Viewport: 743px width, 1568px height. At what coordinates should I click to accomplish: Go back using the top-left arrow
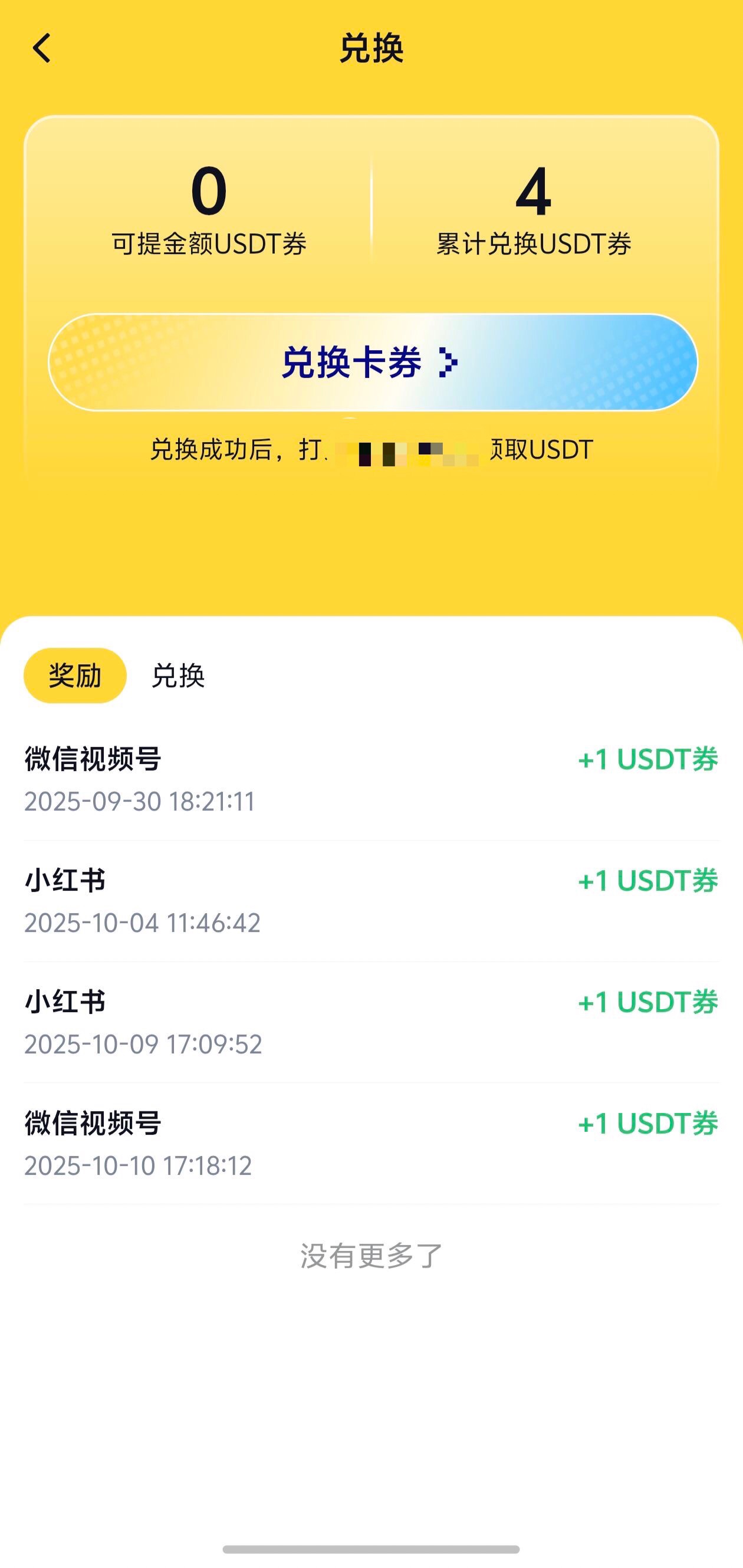click(x=41, y=49)
